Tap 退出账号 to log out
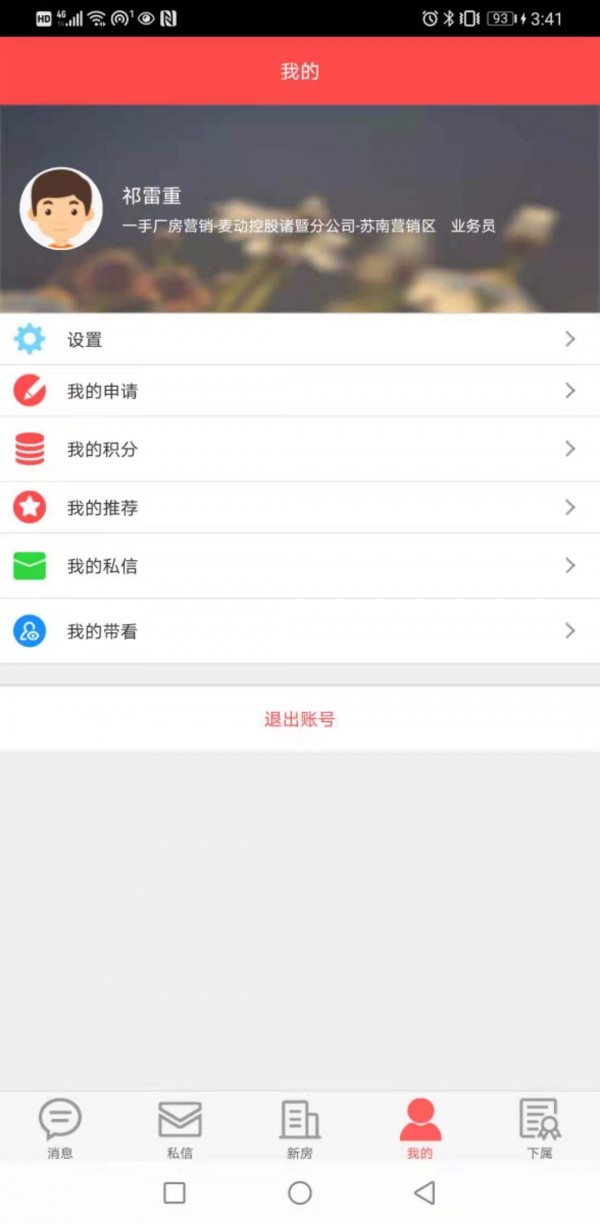 (x=300, y=719)
